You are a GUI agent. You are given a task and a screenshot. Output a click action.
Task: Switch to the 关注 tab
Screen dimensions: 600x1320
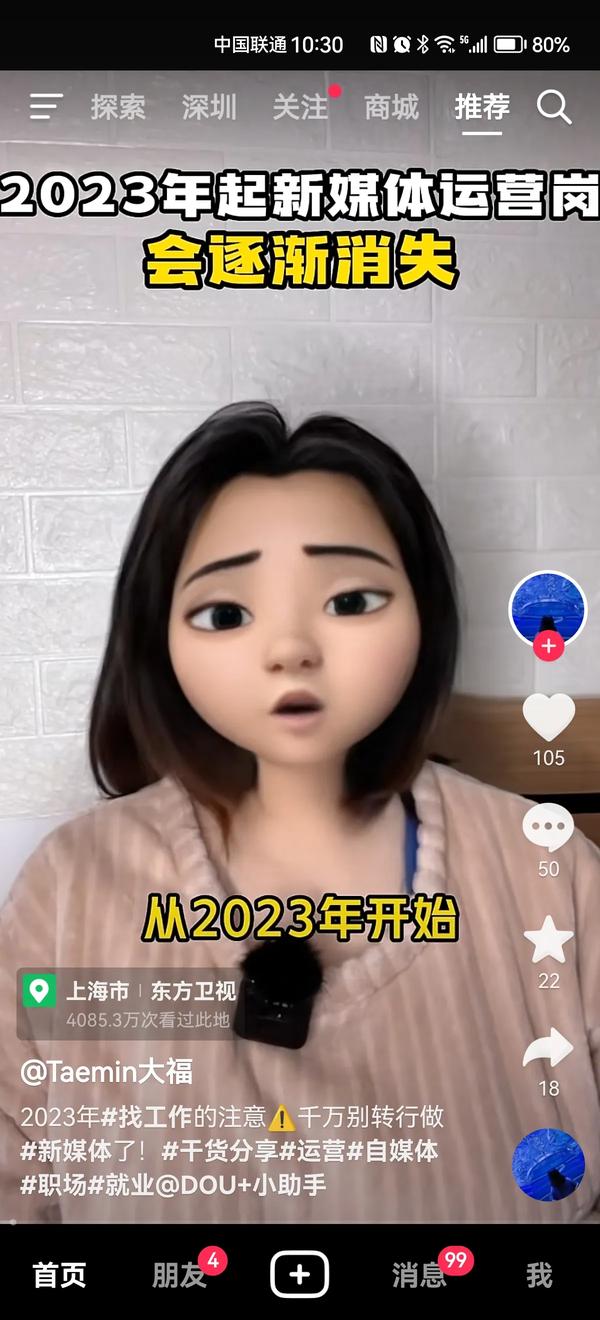(300, 107)
